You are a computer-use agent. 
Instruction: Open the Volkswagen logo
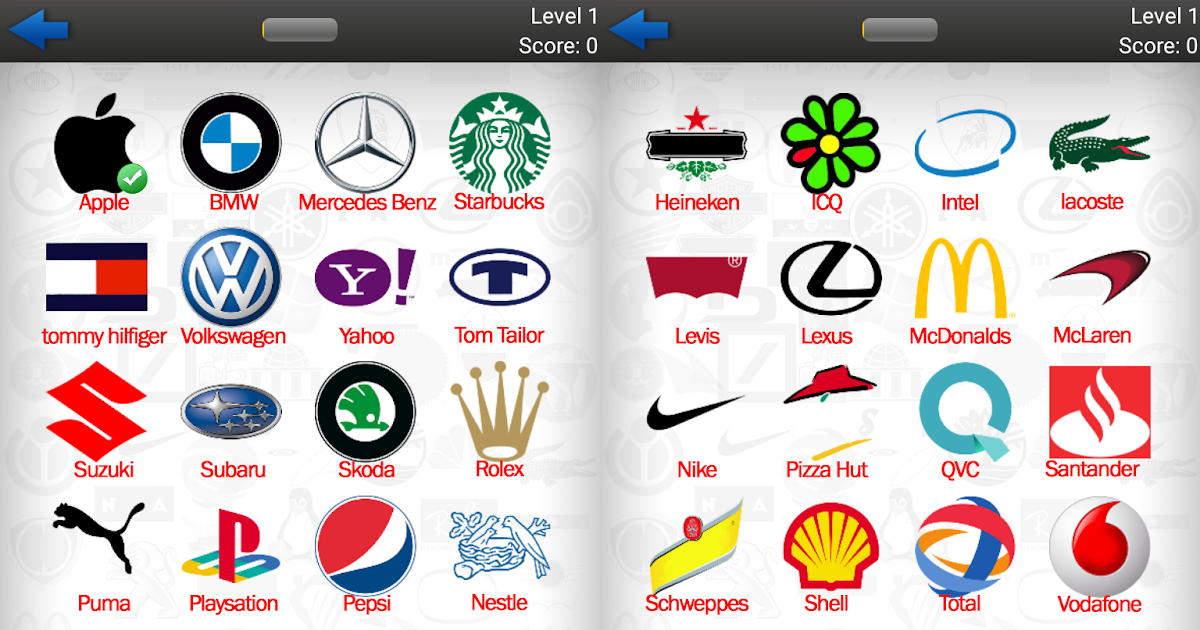coord(231,277)
